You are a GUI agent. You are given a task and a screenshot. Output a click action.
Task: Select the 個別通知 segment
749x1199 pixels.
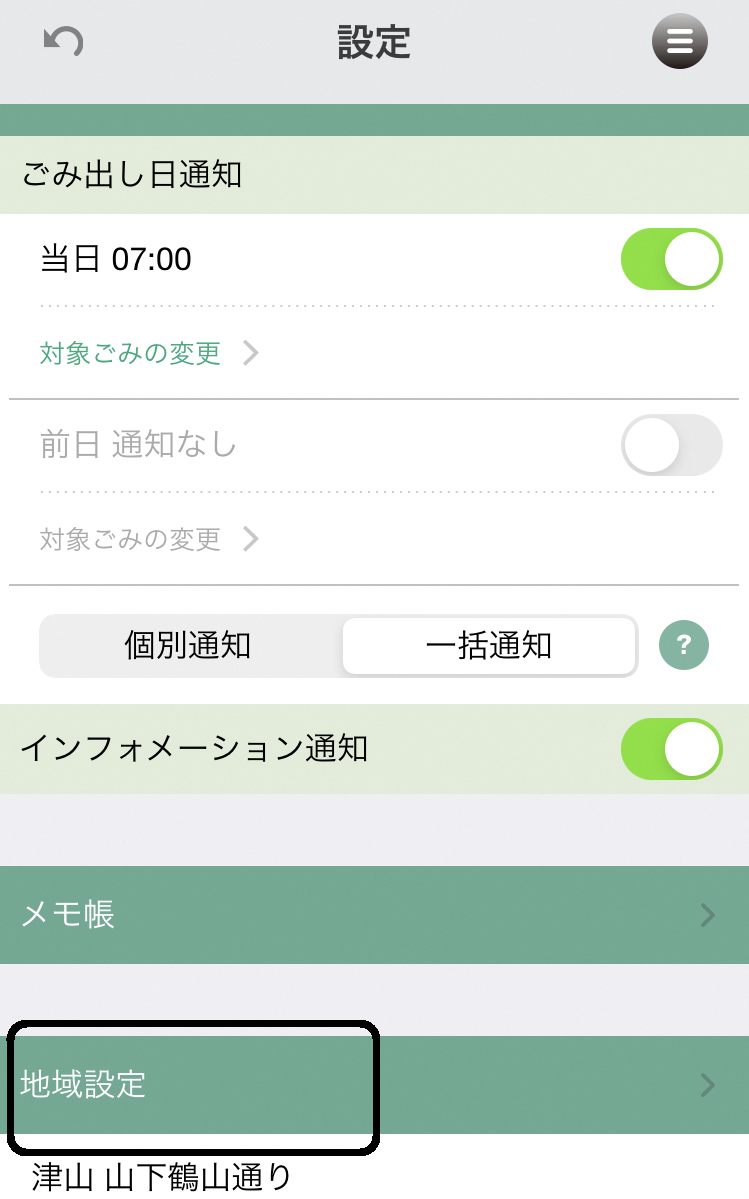click(189, 645)
